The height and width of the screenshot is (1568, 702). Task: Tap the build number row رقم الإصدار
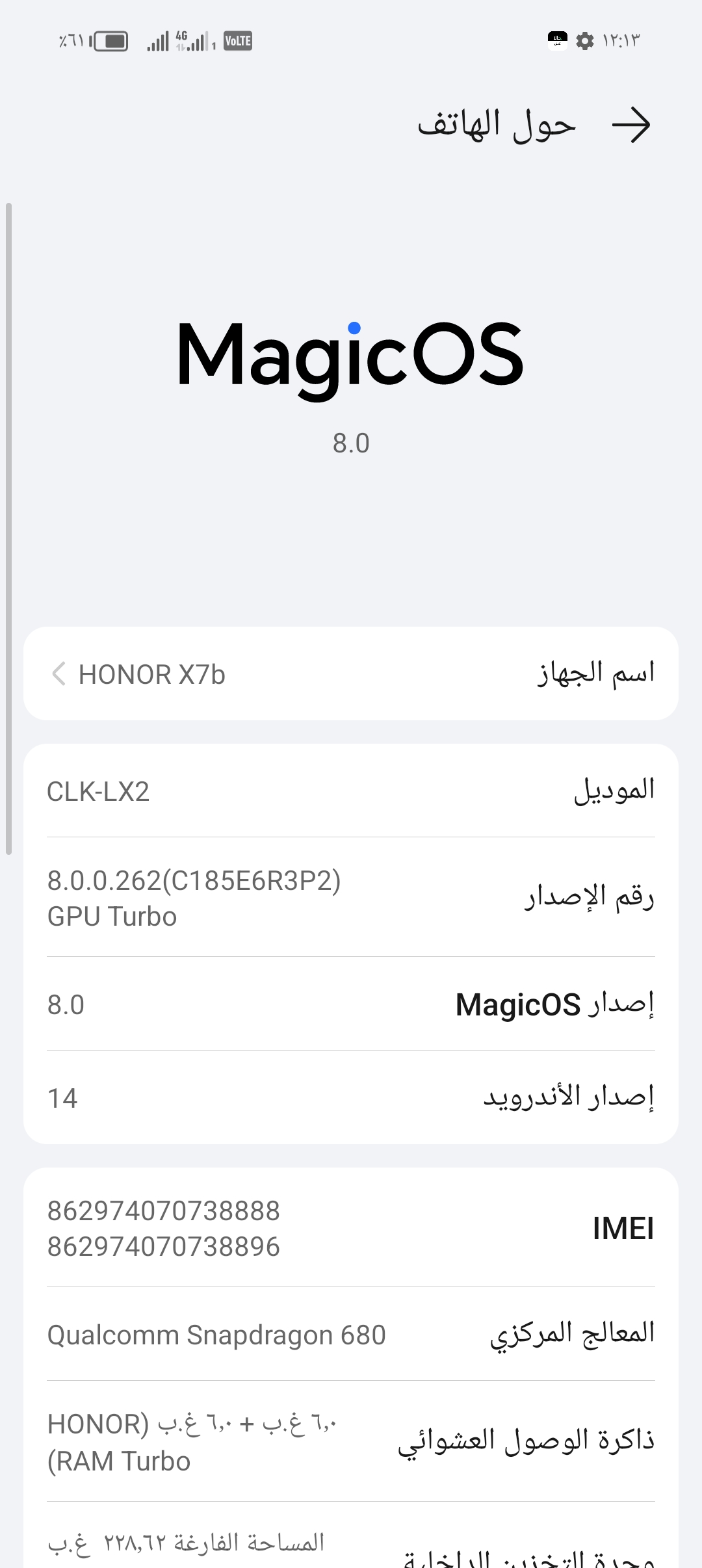pyautogui.click(x=351, y=897)
